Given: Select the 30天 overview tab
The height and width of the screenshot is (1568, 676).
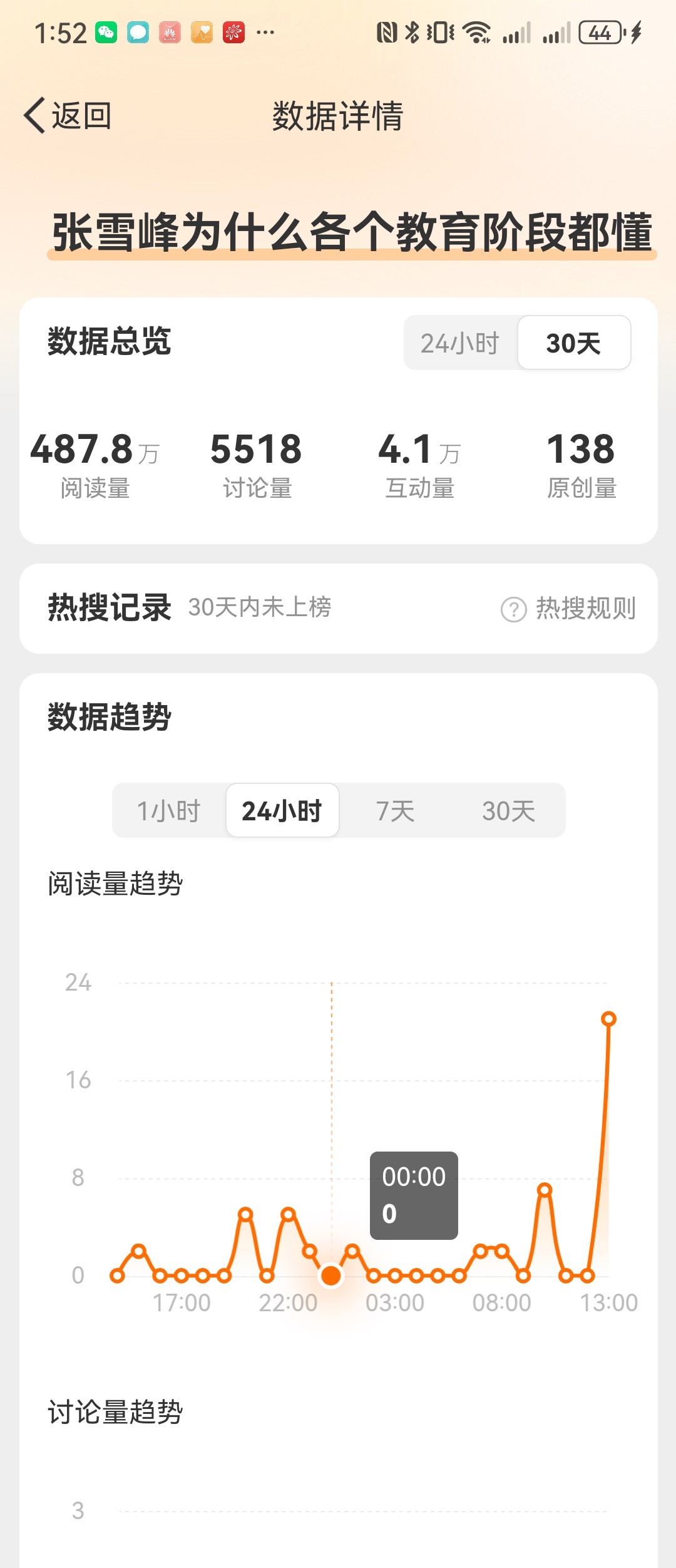Looking at the screenshot, I should [573, 343].
